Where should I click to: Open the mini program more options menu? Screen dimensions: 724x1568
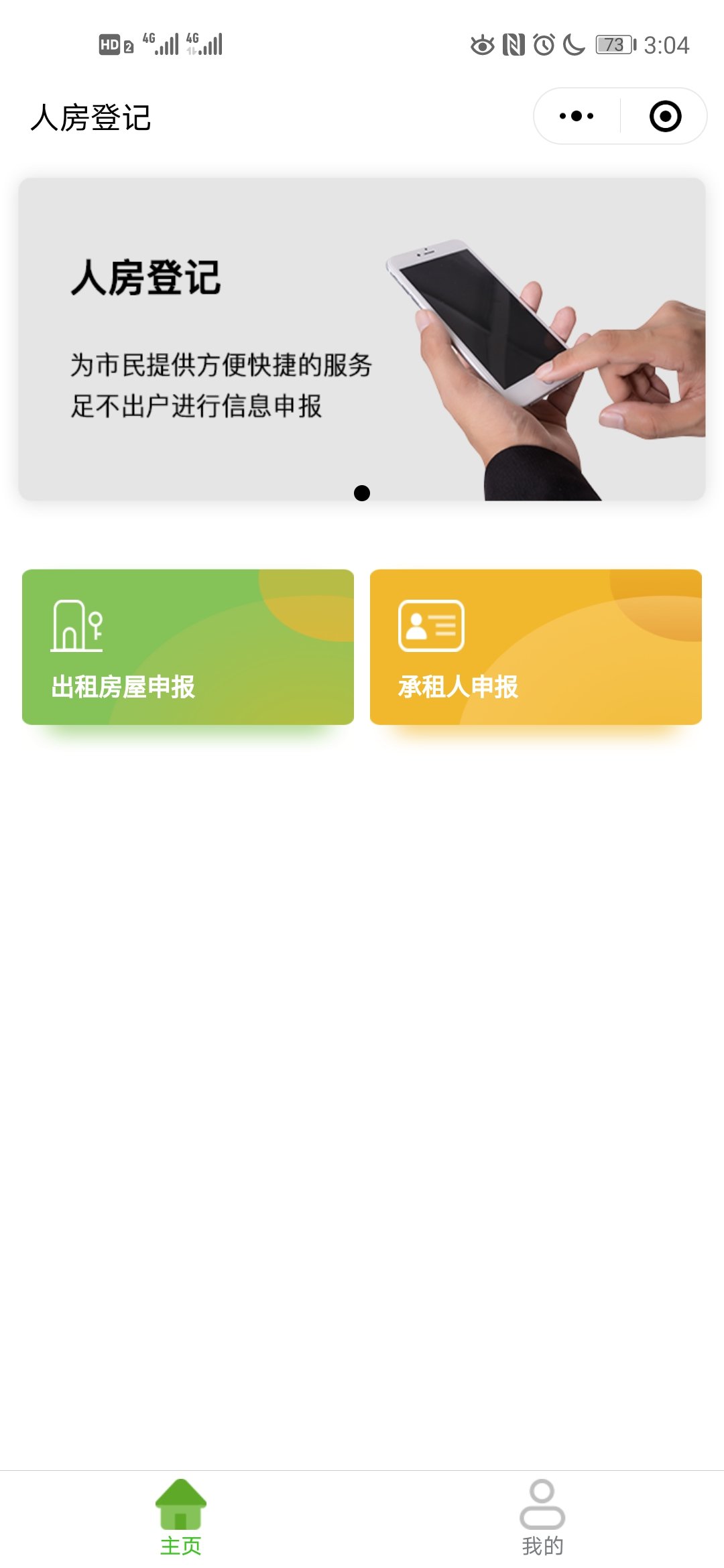(577, 116)
